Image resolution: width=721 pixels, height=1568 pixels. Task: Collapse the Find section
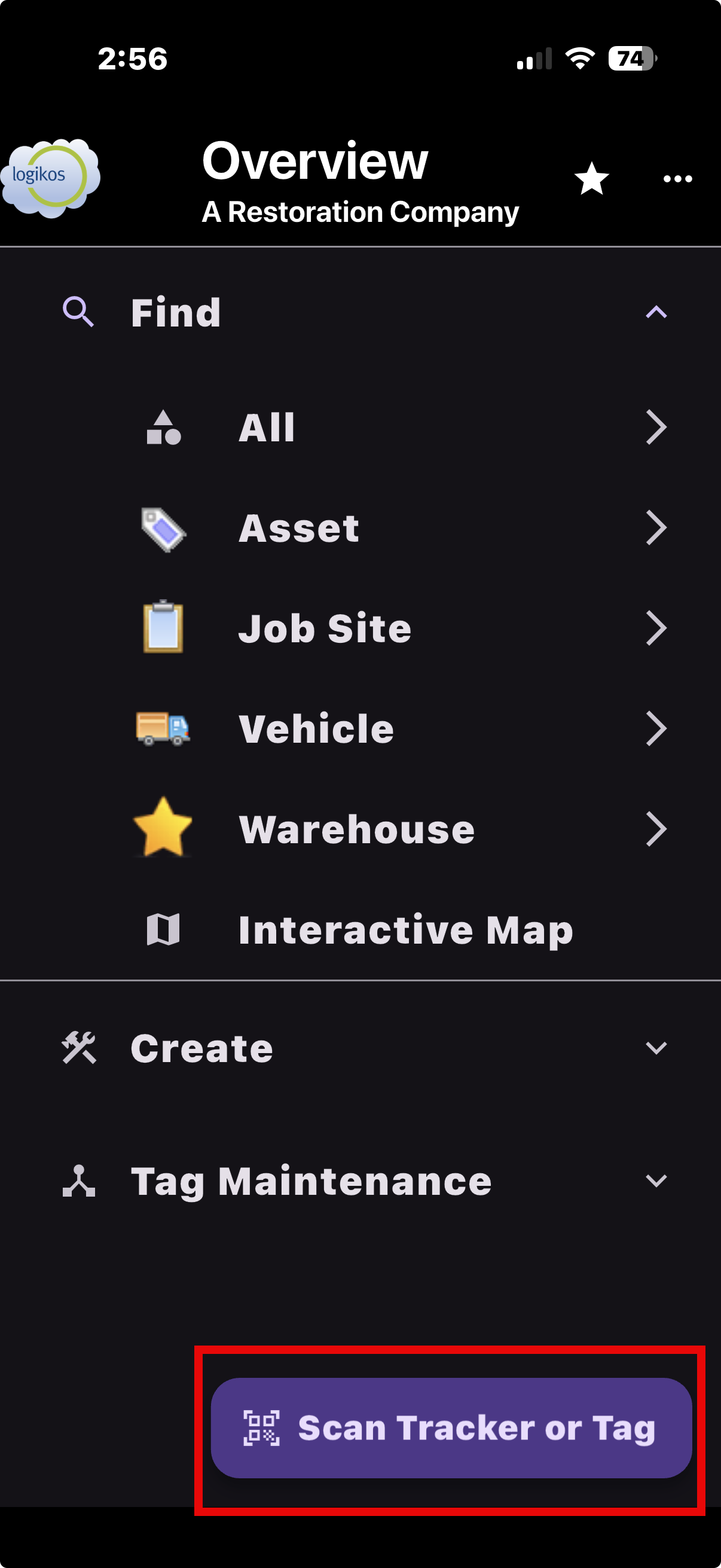(655, 313)
